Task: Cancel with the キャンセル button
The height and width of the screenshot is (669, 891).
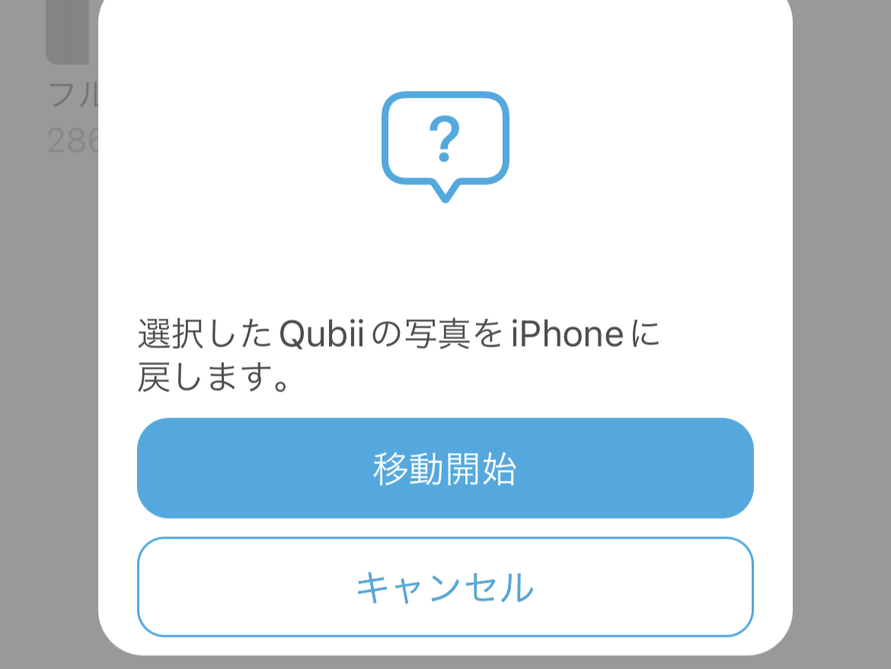Action: click(445, 587)
